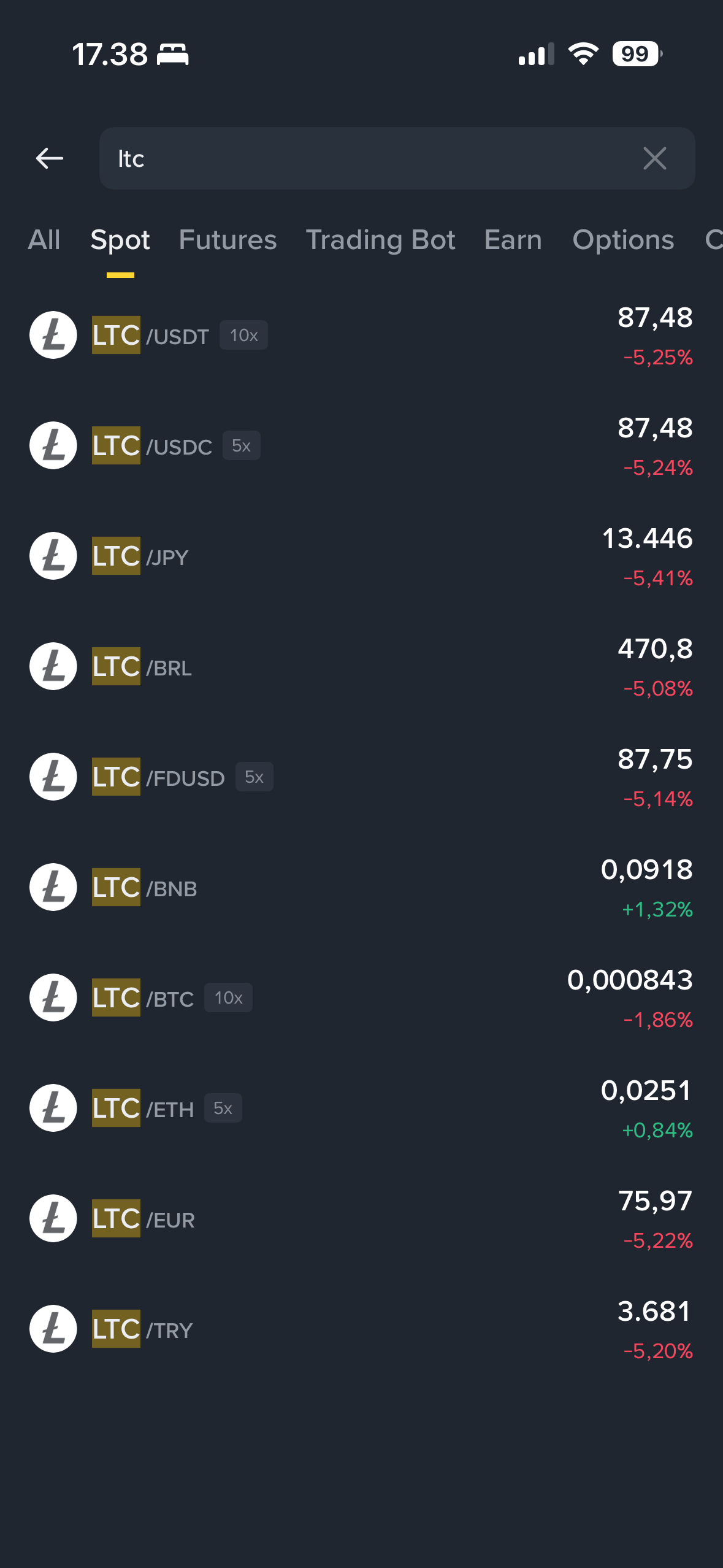
Task: Tap the Litecoin icon next to LTC/USDT
Action: click(53, 335)
